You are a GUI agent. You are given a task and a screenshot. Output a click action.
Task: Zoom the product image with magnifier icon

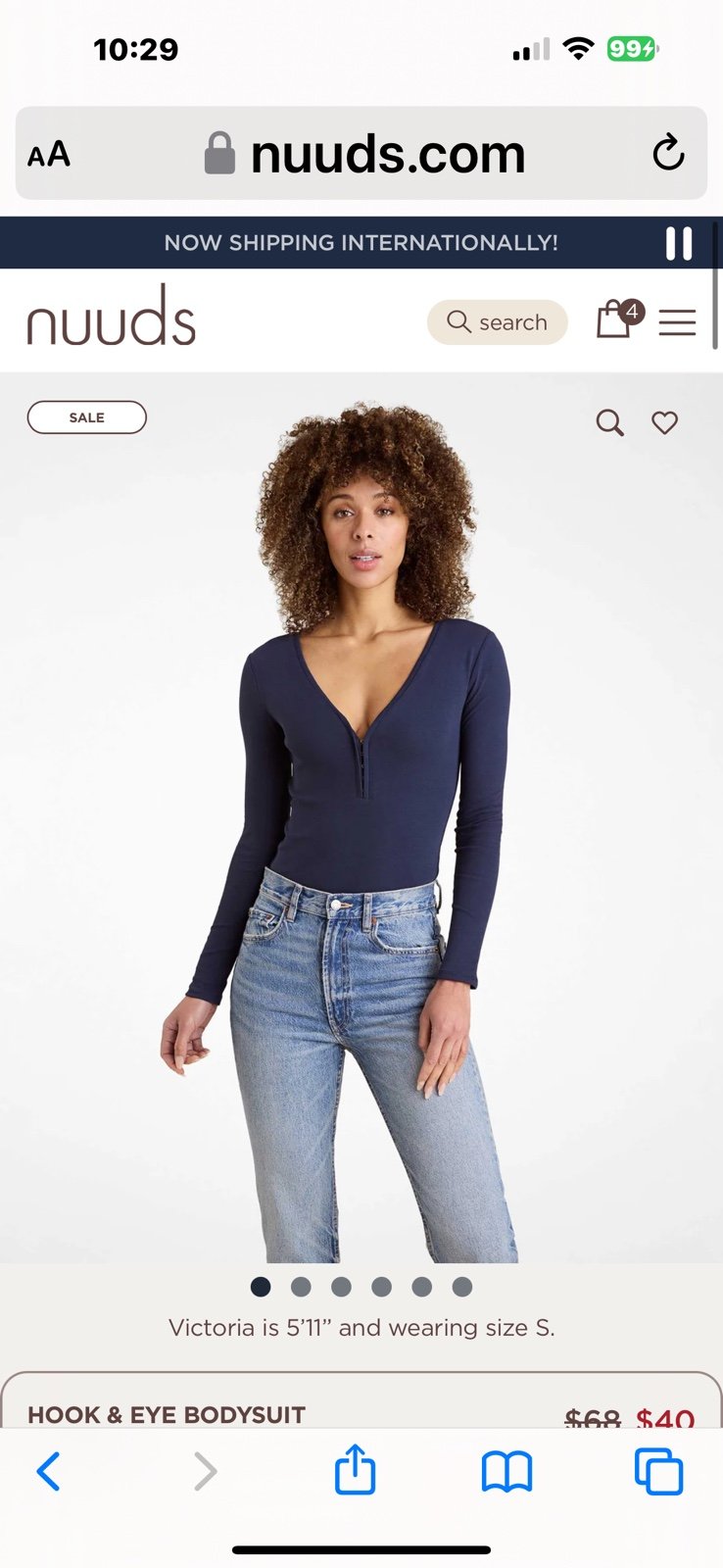pyautogui.click(x=609, y=422)
